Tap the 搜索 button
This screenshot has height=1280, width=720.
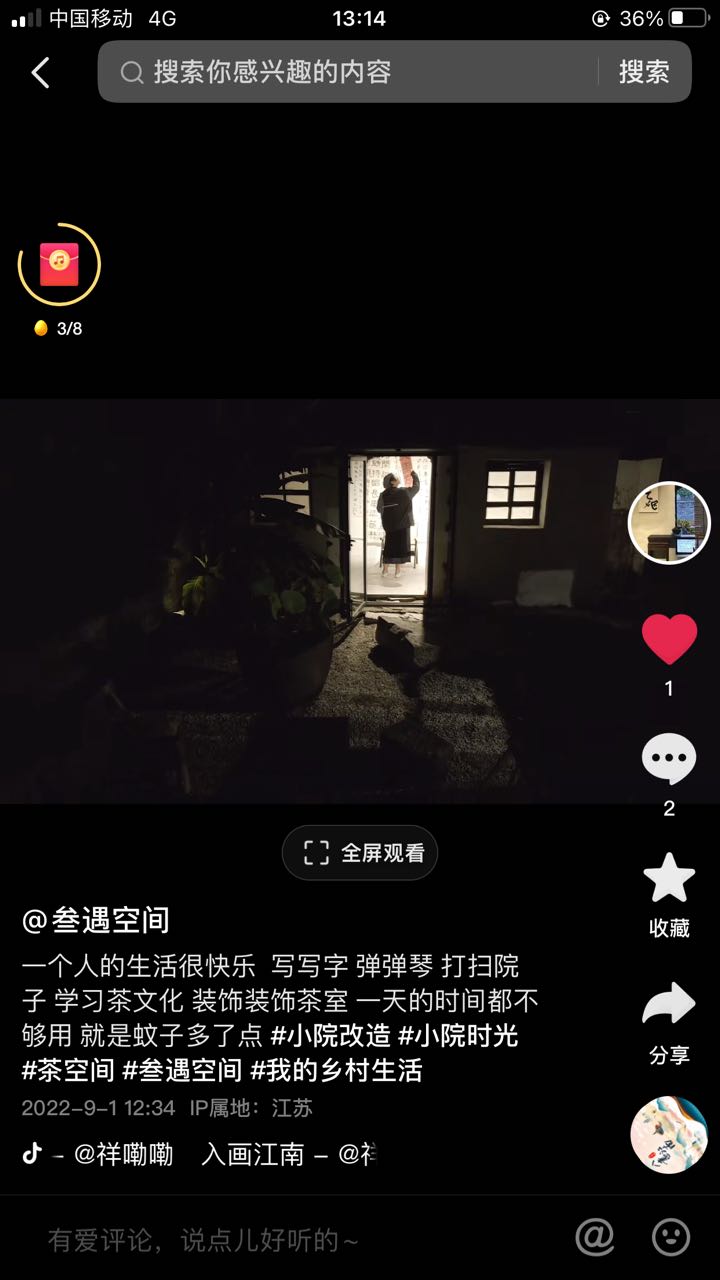644,72
